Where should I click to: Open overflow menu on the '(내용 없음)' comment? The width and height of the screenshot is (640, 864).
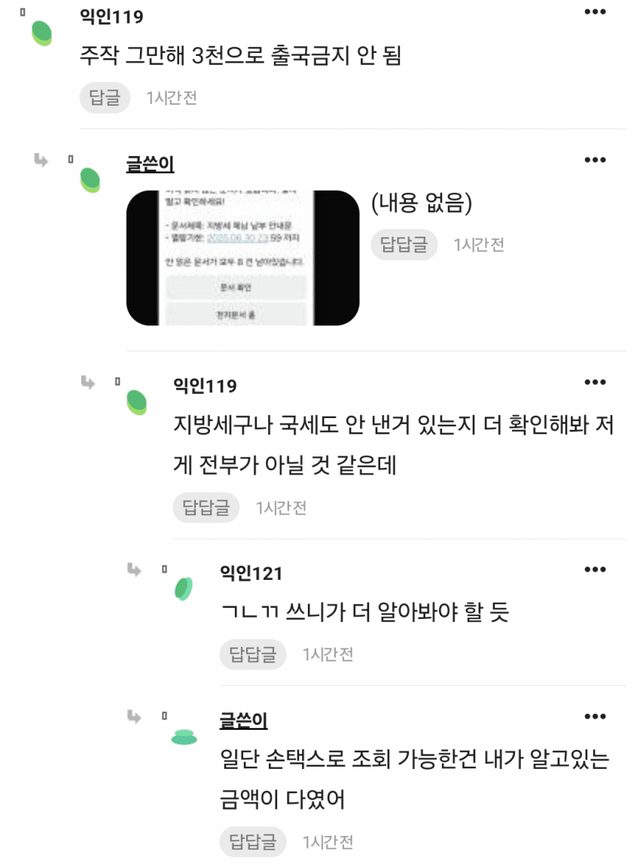(x=595, y=160)
